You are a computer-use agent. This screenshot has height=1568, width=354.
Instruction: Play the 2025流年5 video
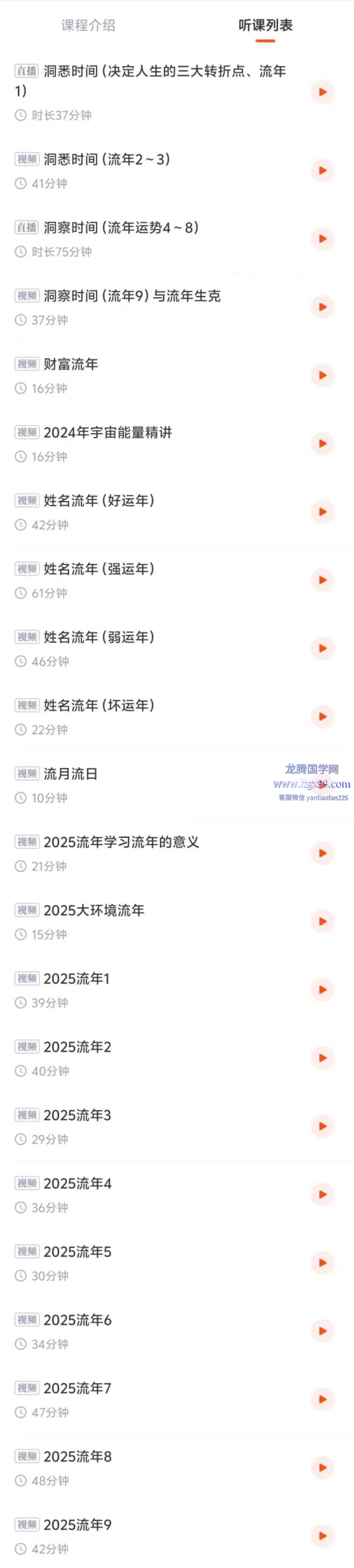click(323, 1262)
